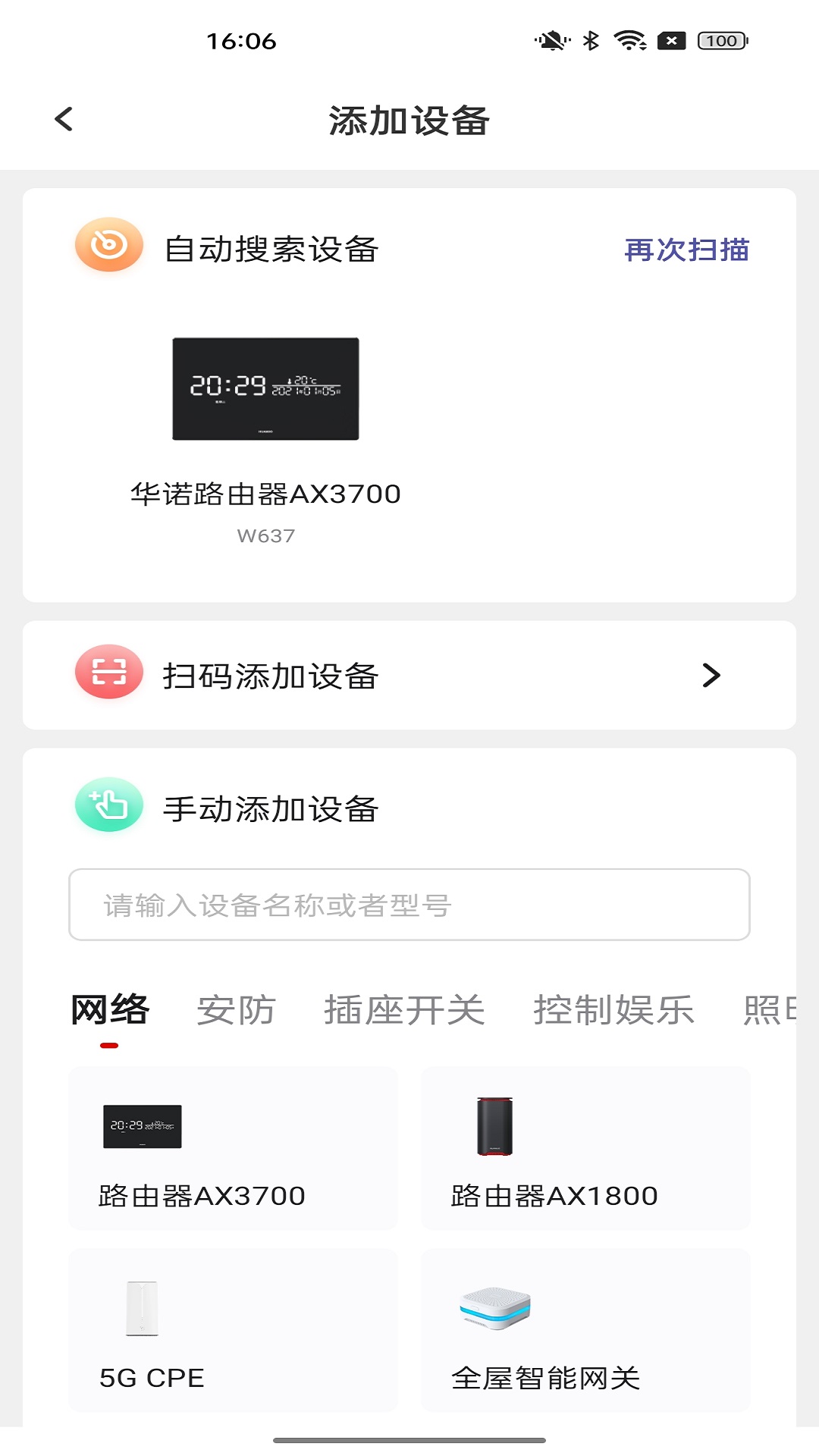The width and height of the screenshot is (819, 1456).
Task: Select the discovered 华诺路由器AX3700 device
Action: click(x=265, y=440)
